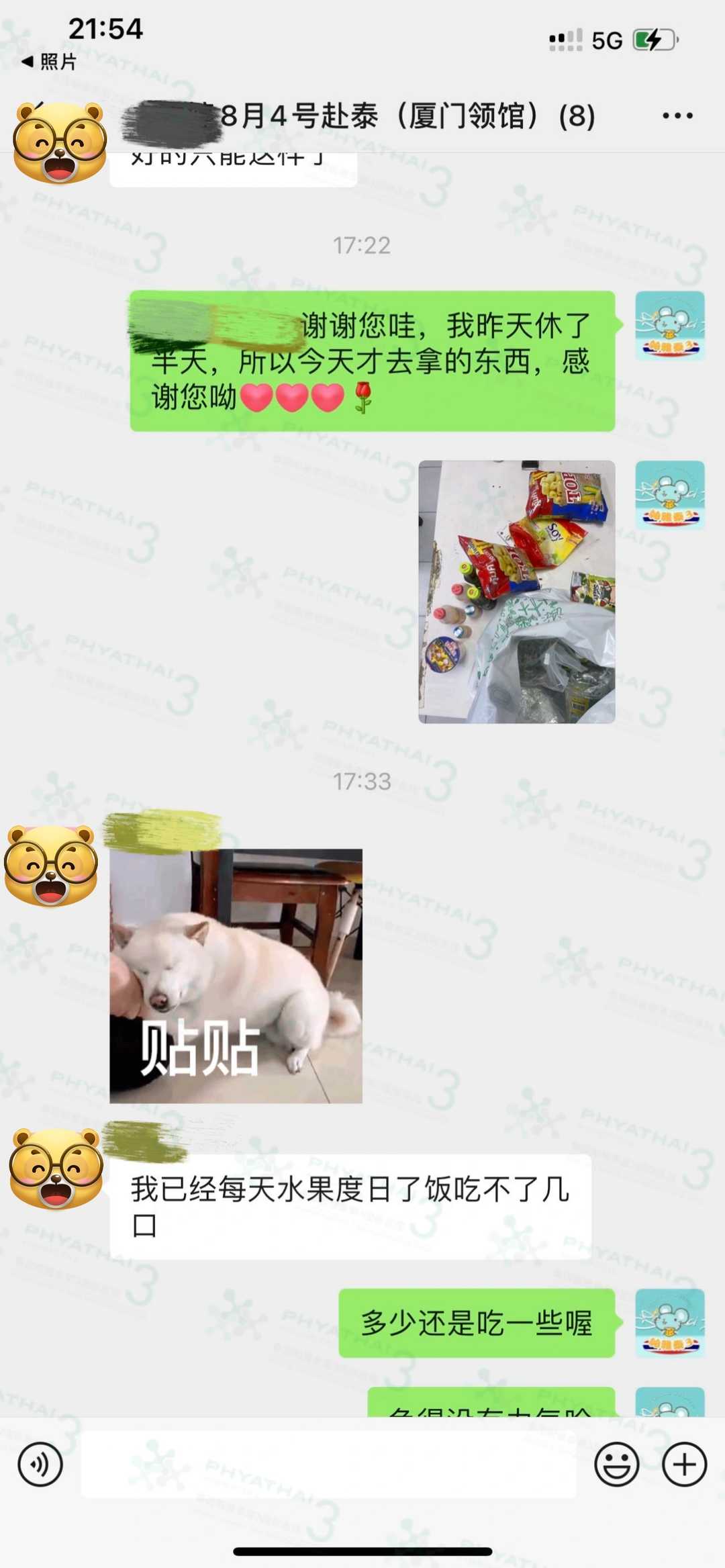The image size is (725, 1568).
Task: Switch to voice message input
Action: pos(40,1465)
